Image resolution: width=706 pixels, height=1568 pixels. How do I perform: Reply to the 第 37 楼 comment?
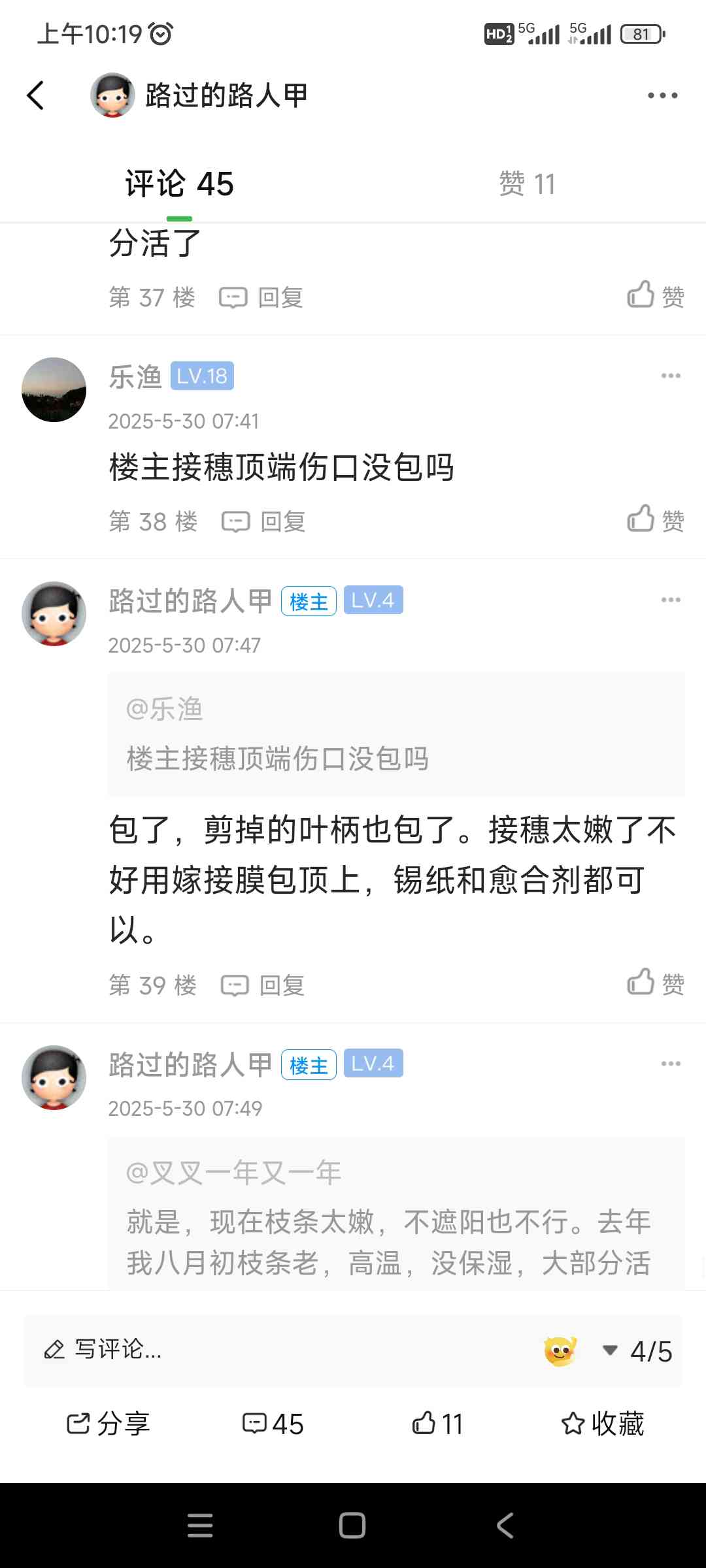[x=261, y=298]
